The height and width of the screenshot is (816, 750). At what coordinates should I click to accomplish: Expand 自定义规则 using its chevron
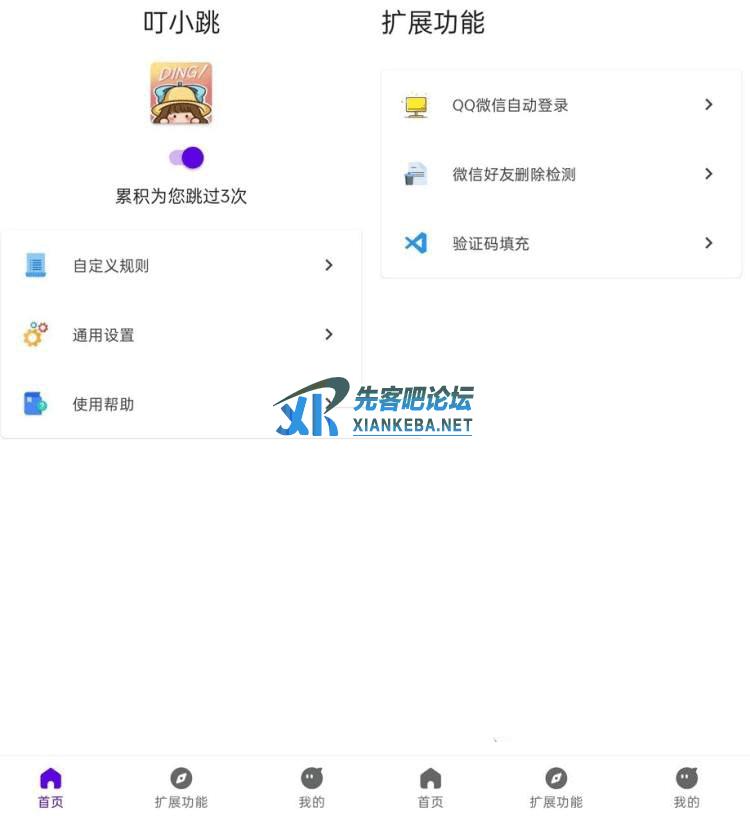(329, 264)
